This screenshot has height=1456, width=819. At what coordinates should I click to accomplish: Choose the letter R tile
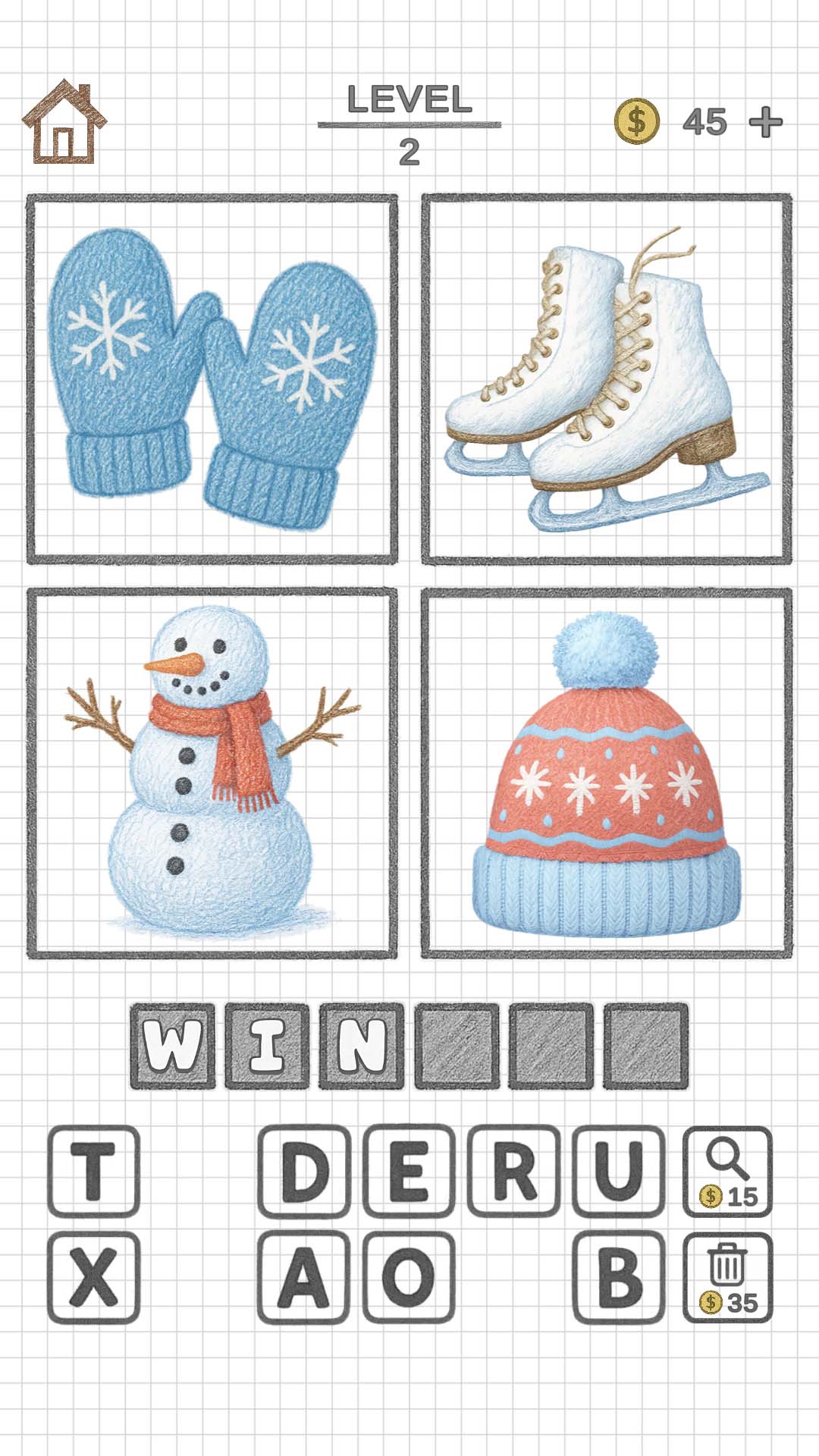click(513, 1171)
